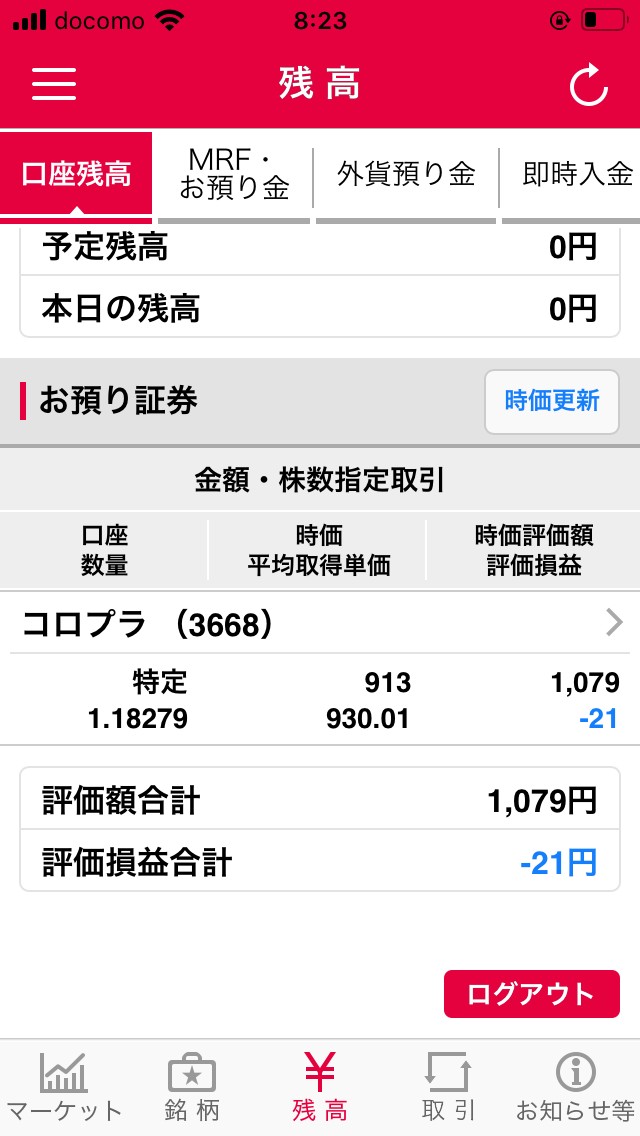This screenshot has height=1136, width=640.
Task: Open the お知らせ等 tab
Action: click(x=575, y=1087)
